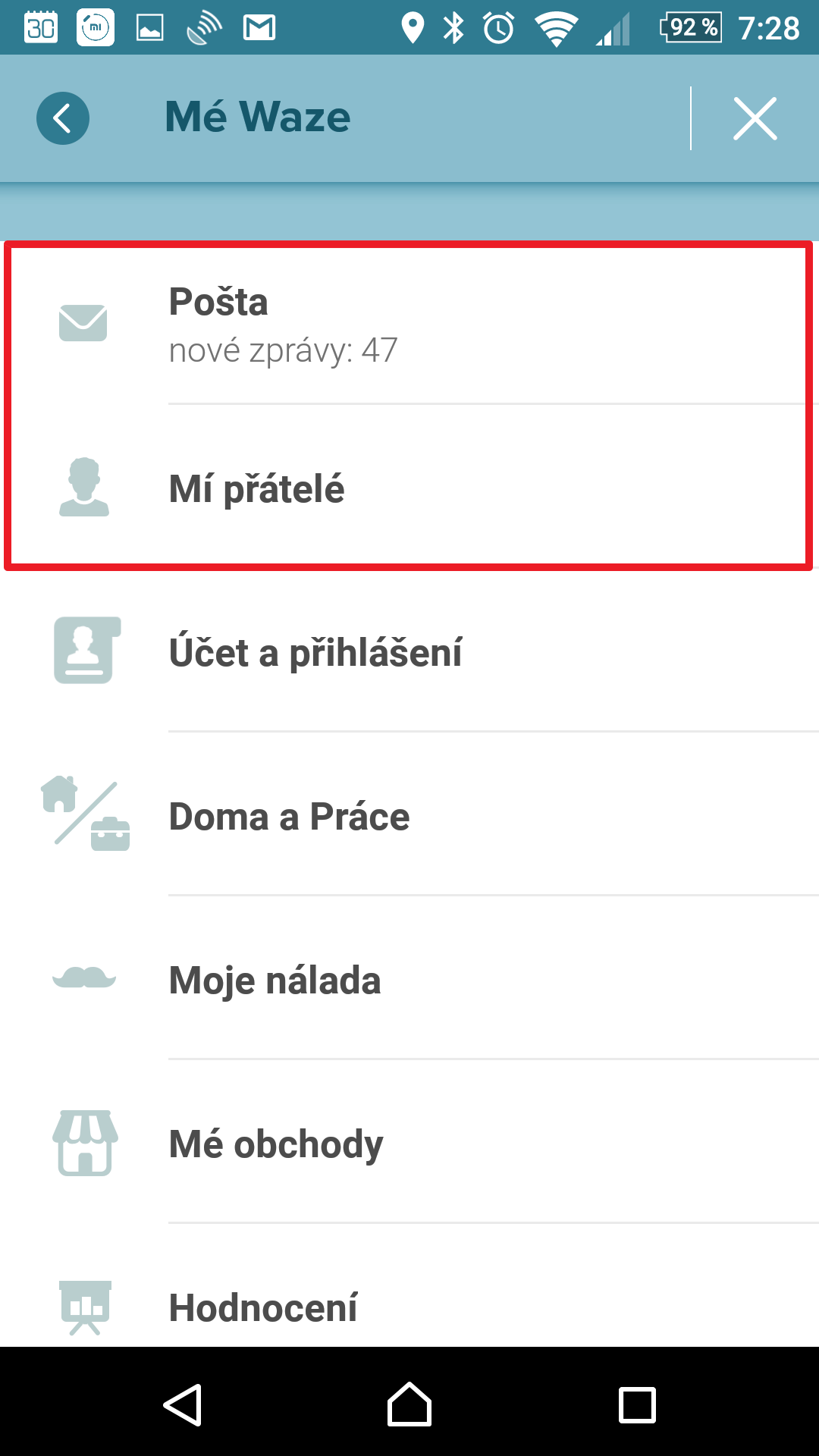The image size is (819, 1456).
Task: Tap Mé obchody row
Action: coord(409,1142)
